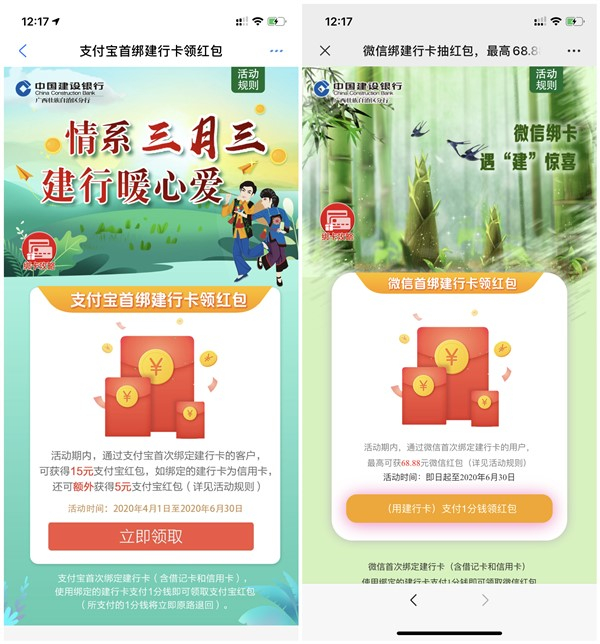Open the card-binding guide badge on the Alipay banner

pos(40,254)
